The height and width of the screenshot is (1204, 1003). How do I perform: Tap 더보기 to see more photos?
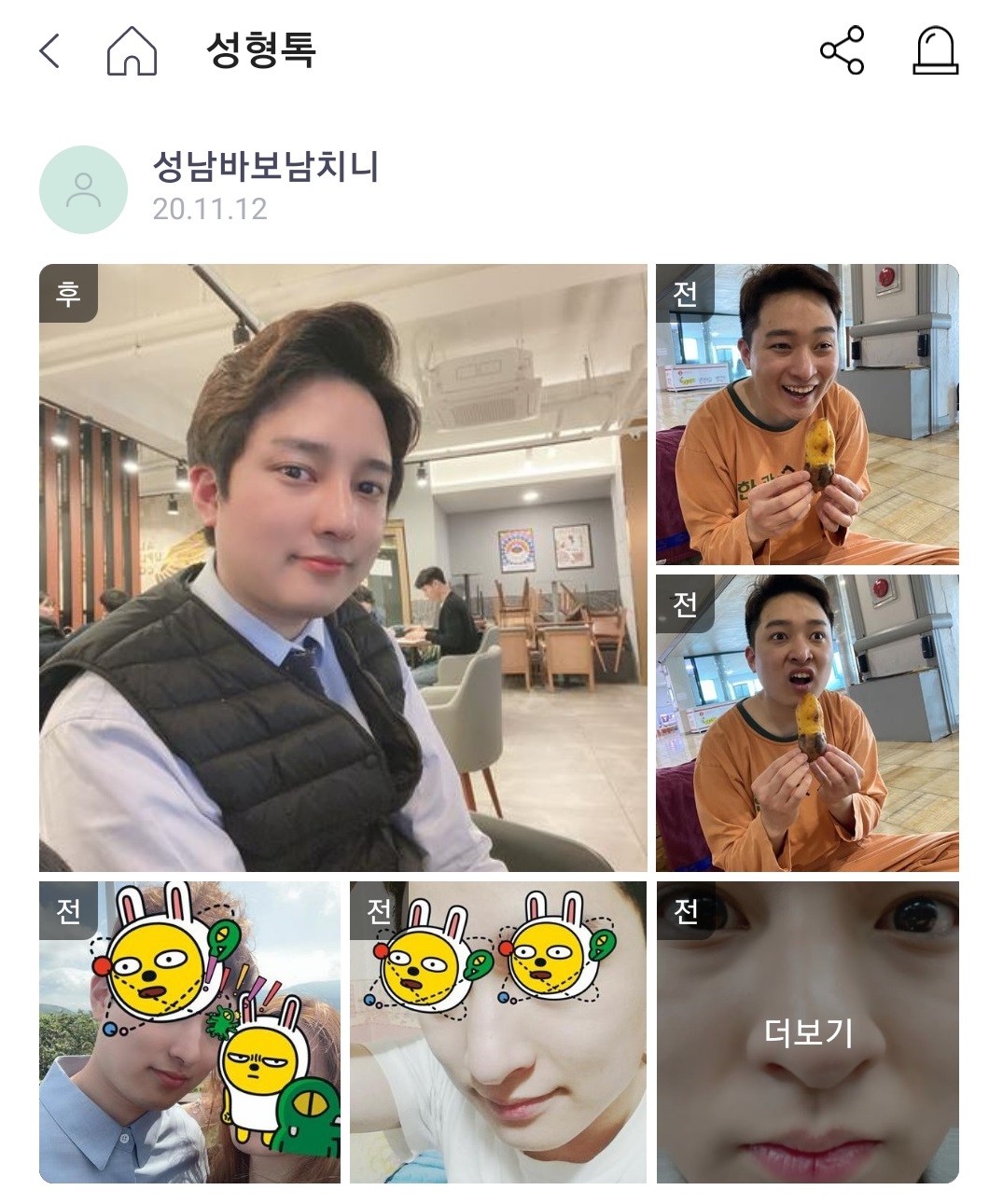(x=808, y=1031)
